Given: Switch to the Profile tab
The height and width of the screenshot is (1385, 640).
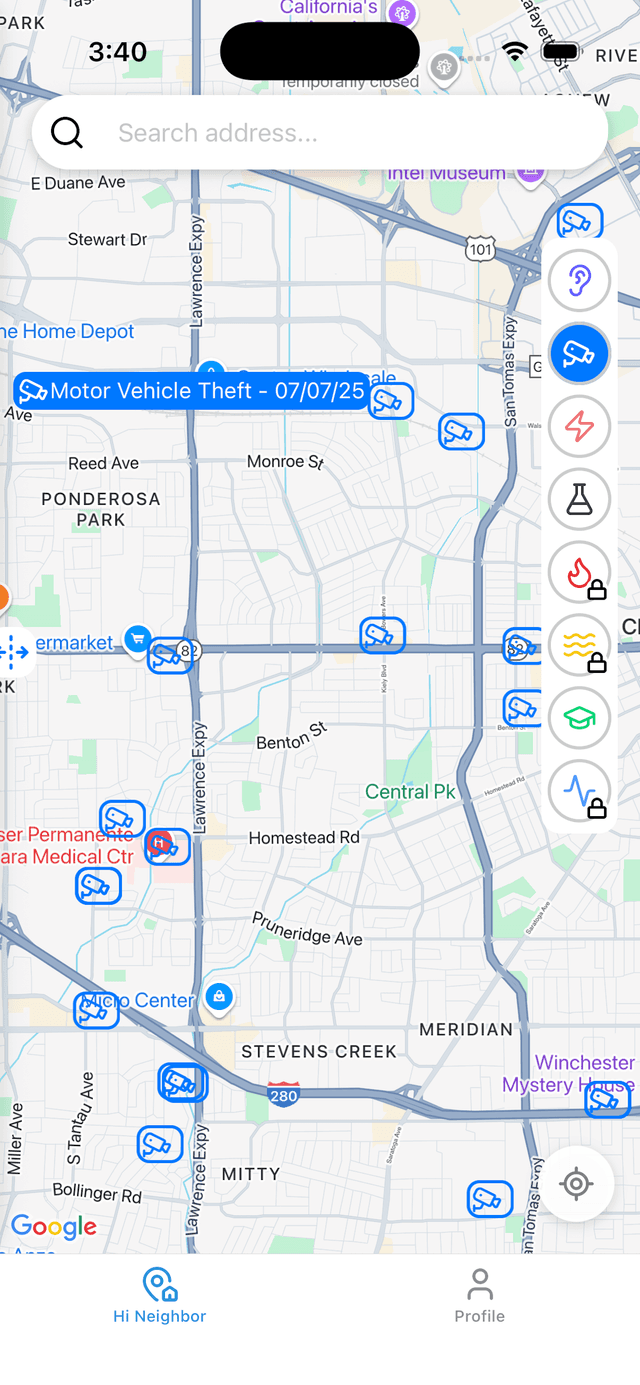Looking at the screenshot, I should coord(479,1296).
